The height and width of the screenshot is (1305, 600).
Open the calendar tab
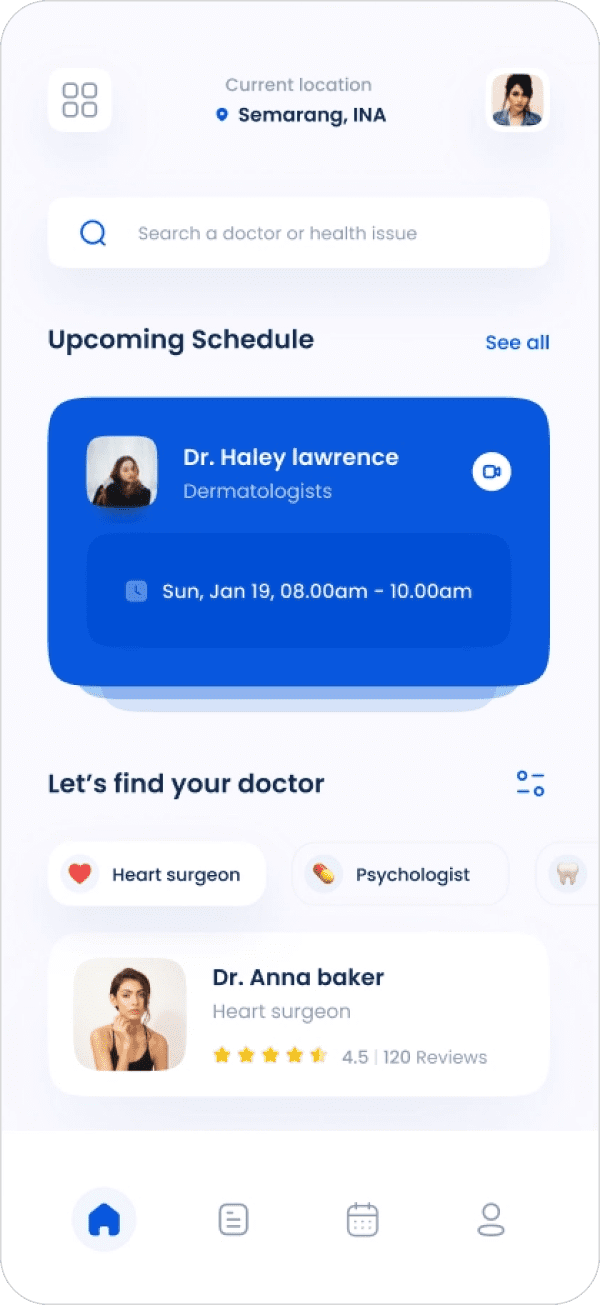tap(362, 1219)
